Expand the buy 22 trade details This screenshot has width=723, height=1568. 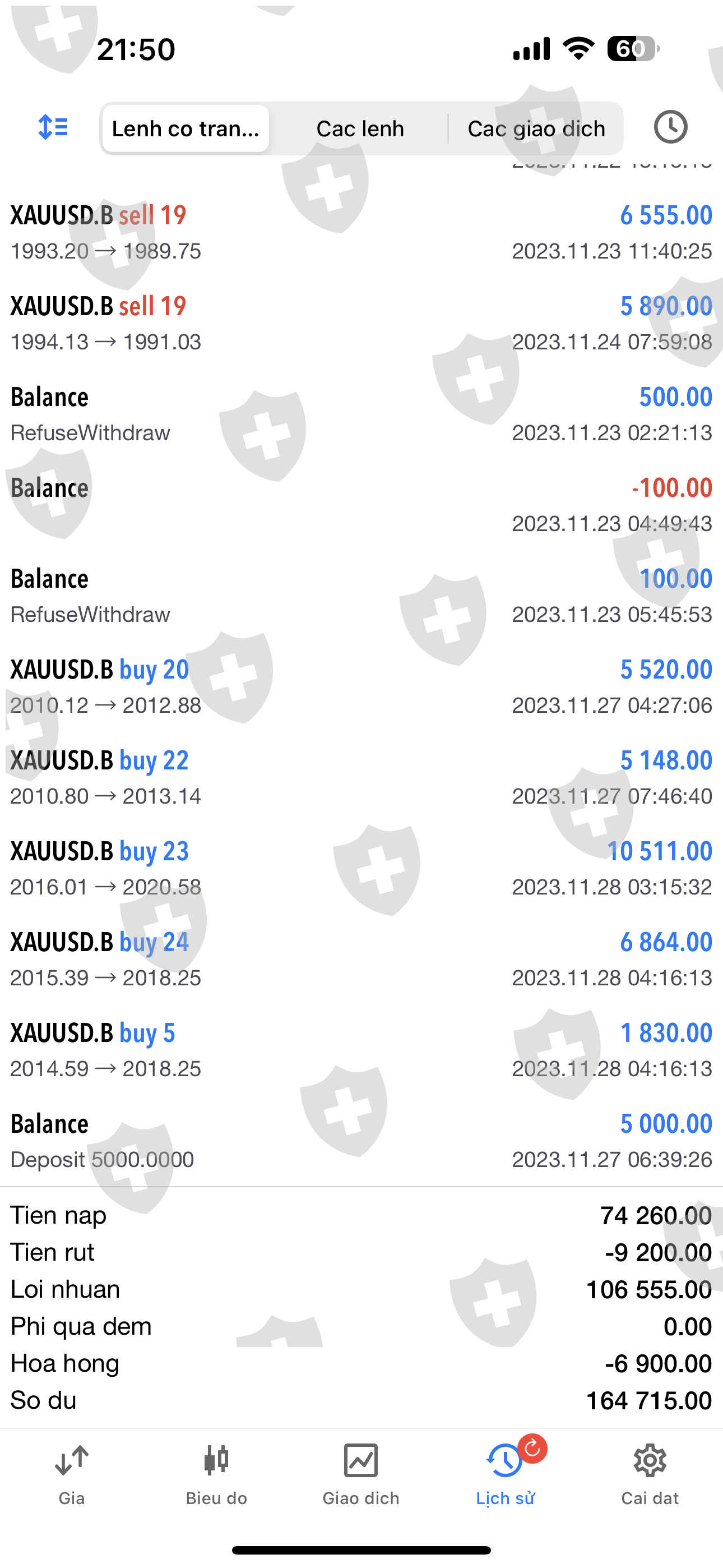(x=361, y=777)
